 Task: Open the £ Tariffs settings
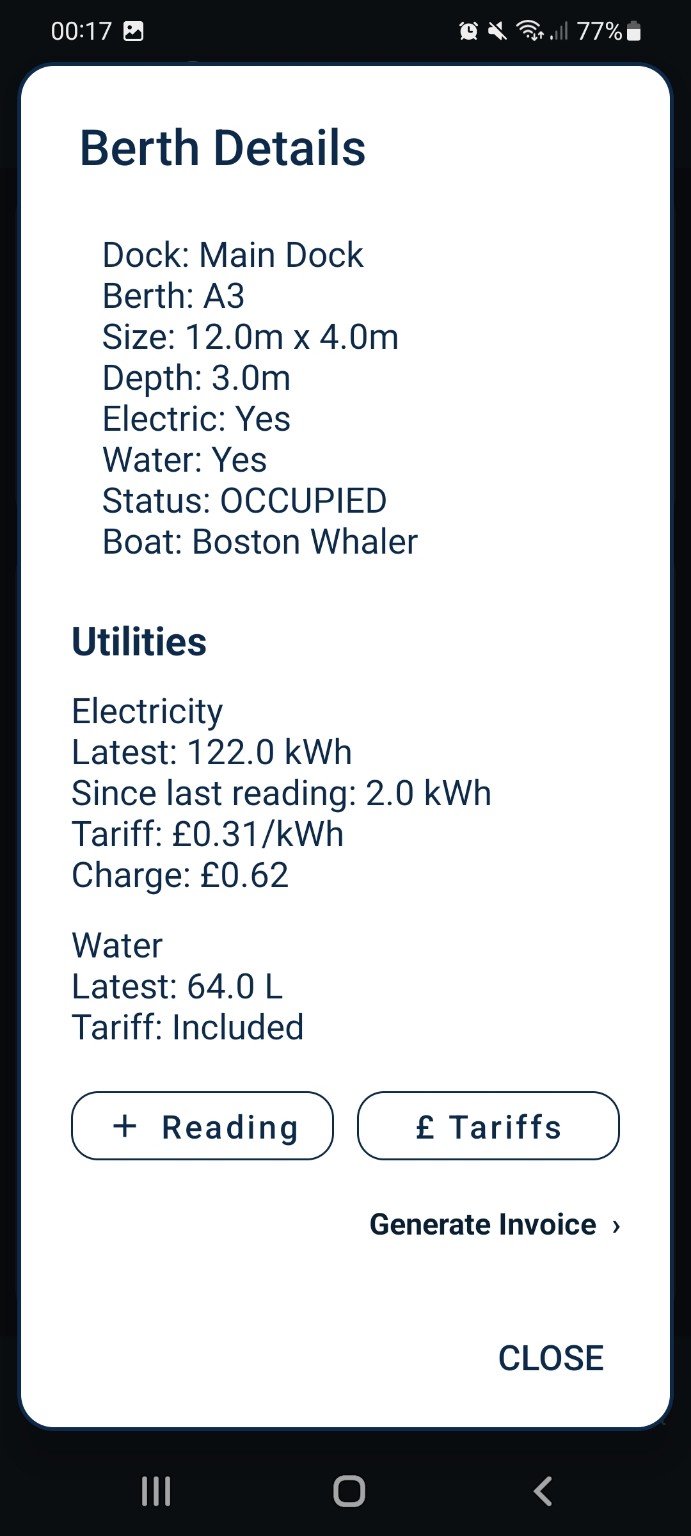(488, 1126)
